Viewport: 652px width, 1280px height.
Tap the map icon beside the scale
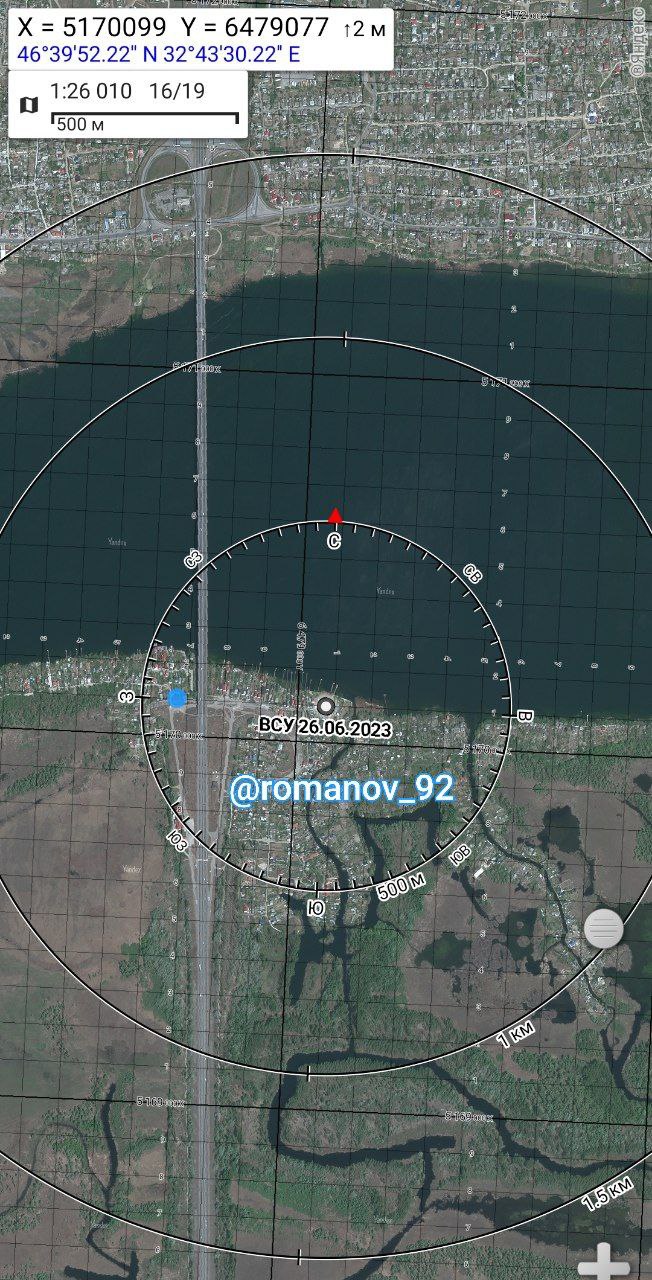coord(29,104)
